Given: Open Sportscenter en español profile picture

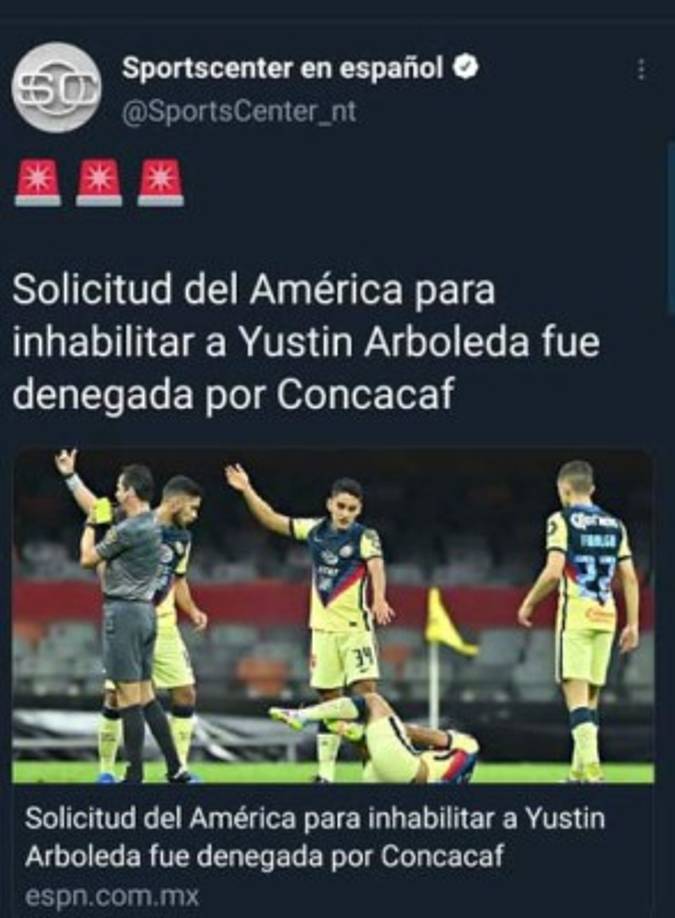Looking at the screenshot, I should 56,87.
